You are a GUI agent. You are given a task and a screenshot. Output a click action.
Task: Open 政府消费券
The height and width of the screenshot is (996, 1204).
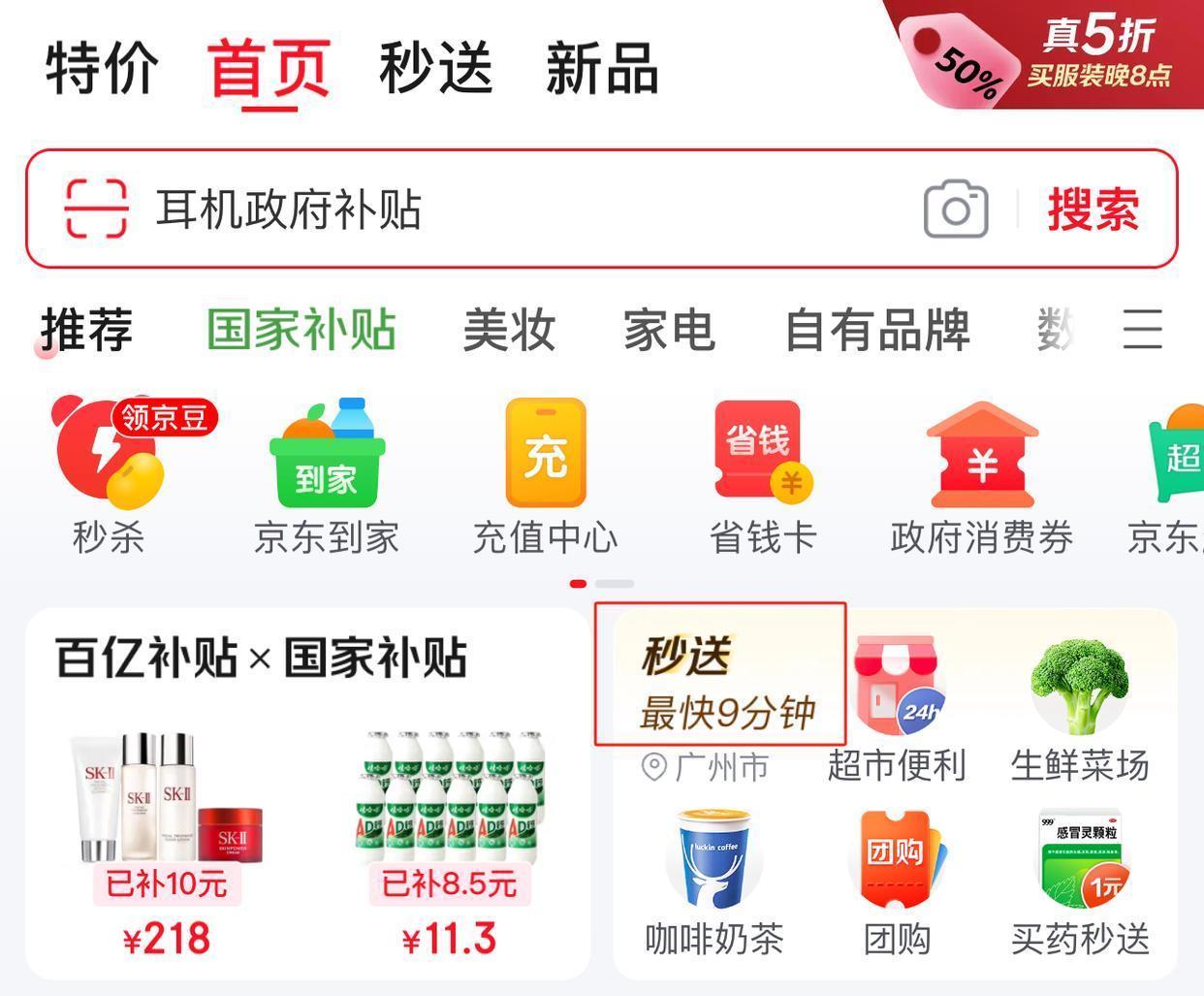981,475
